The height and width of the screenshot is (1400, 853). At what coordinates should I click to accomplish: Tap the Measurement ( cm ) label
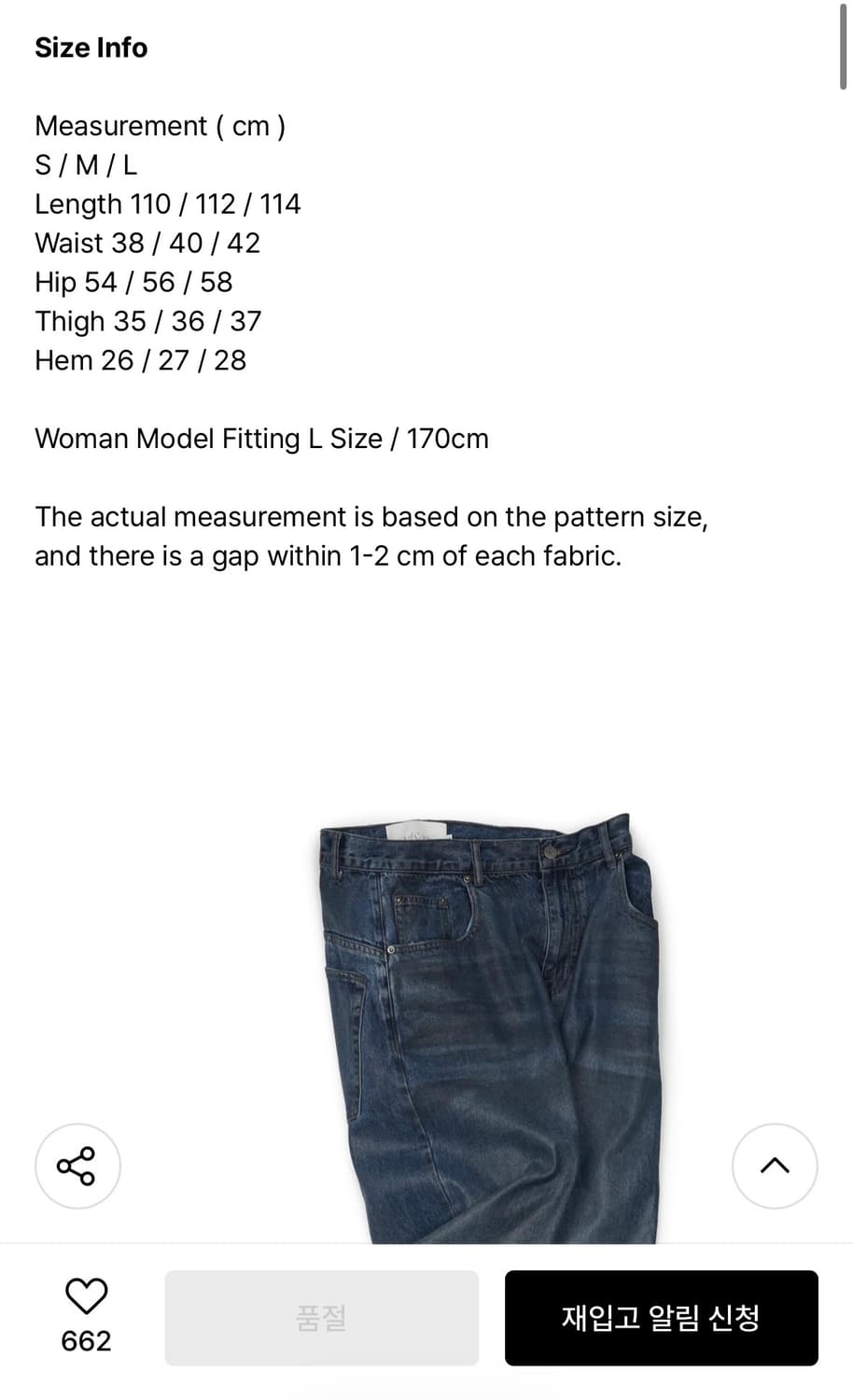click(x=160, y=125)
